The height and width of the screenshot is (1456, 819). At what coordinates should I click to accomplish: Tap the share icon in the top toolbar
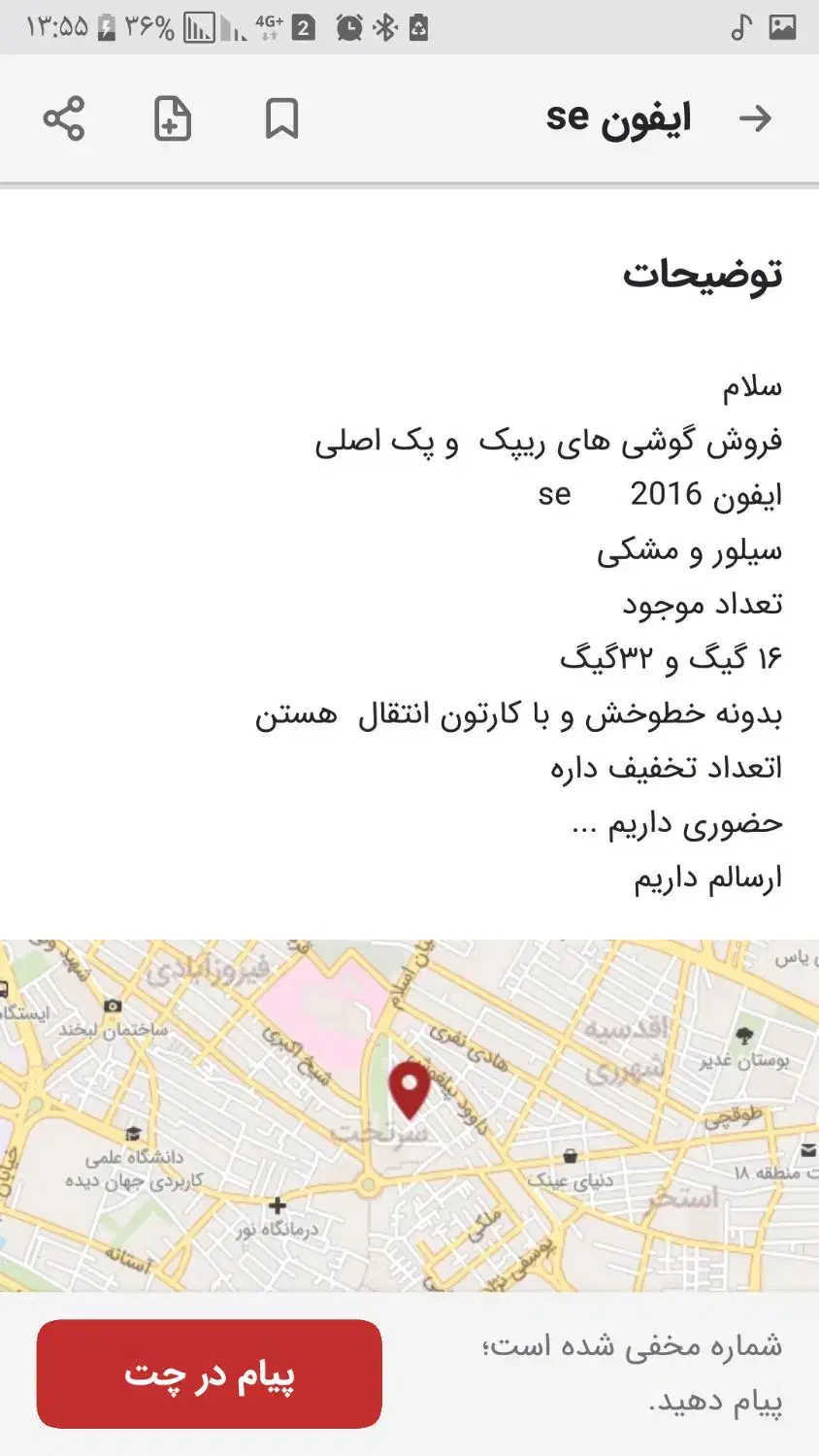point(61,118)
